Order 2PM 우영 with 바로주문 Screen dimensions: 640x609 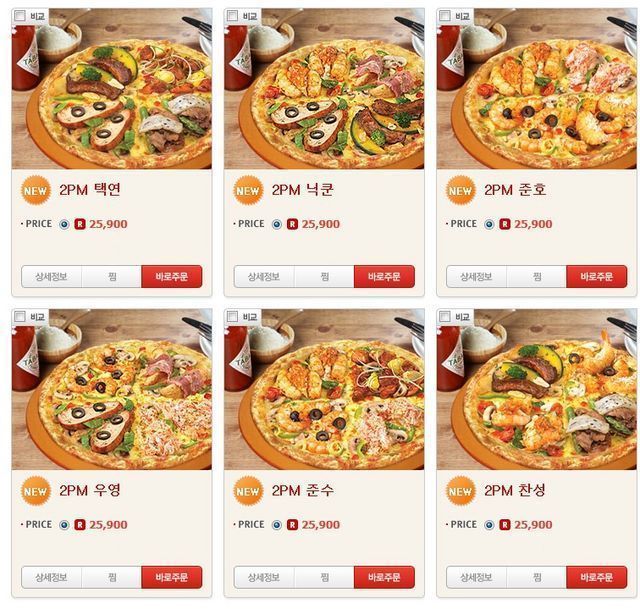pyautogui.click(x=172, y=577)
